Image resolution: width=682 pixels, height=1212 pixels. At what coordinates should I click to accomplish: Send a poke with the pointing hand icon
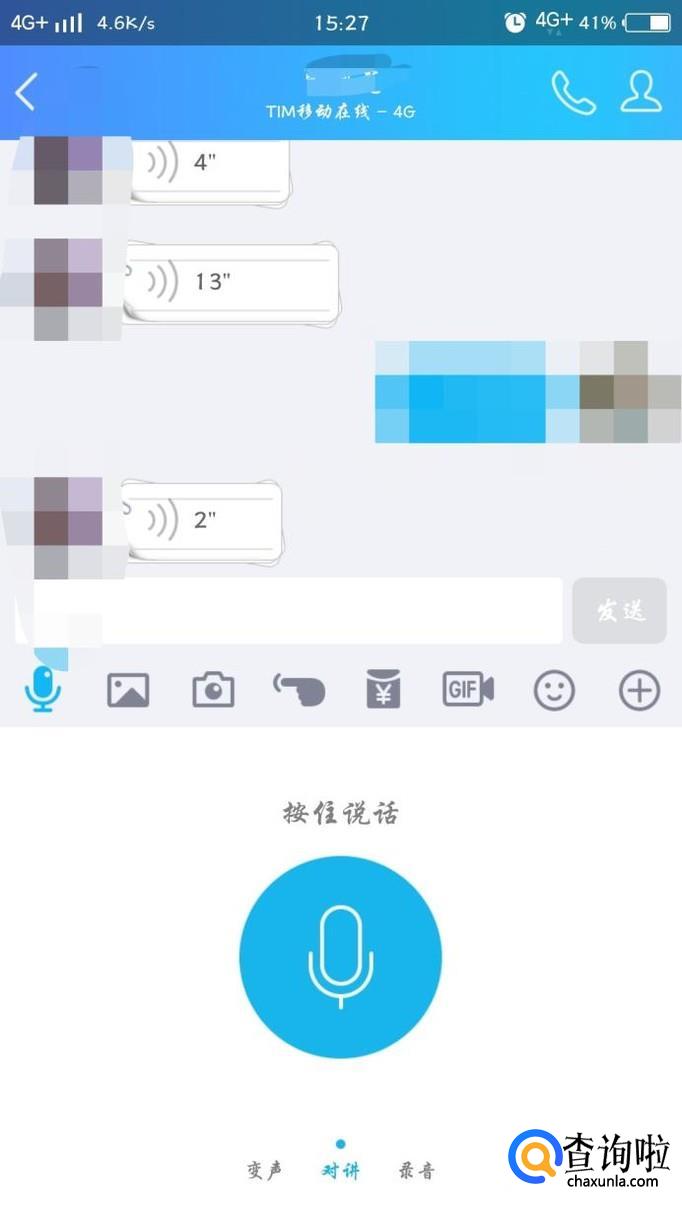(299, 689)
